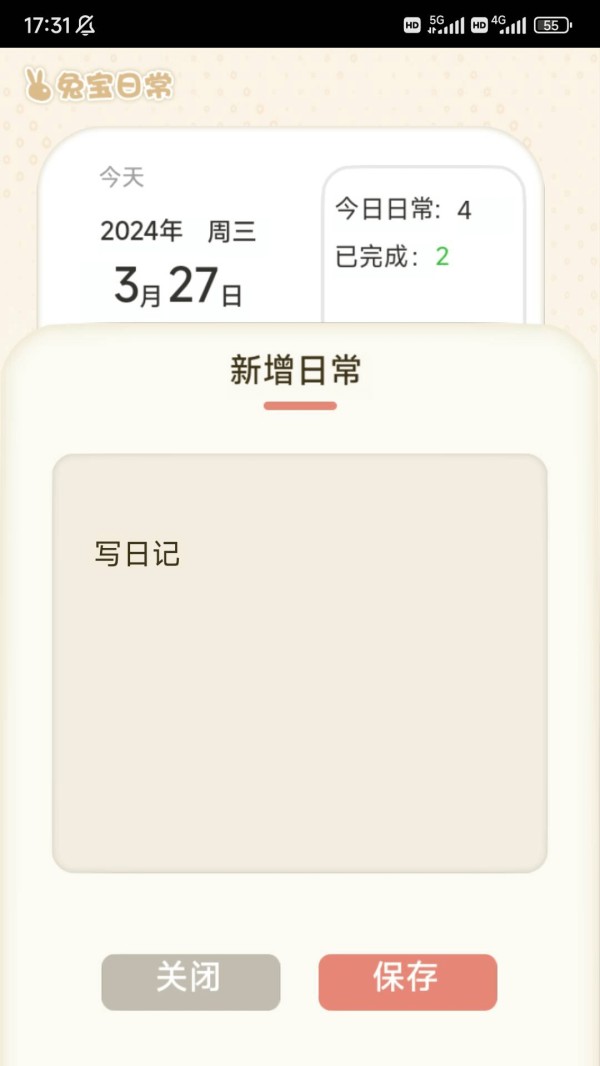This screenshot has width=600, height=1066.
Task: Close the 新增日常 dialog with 关闭
Action: 190,981
